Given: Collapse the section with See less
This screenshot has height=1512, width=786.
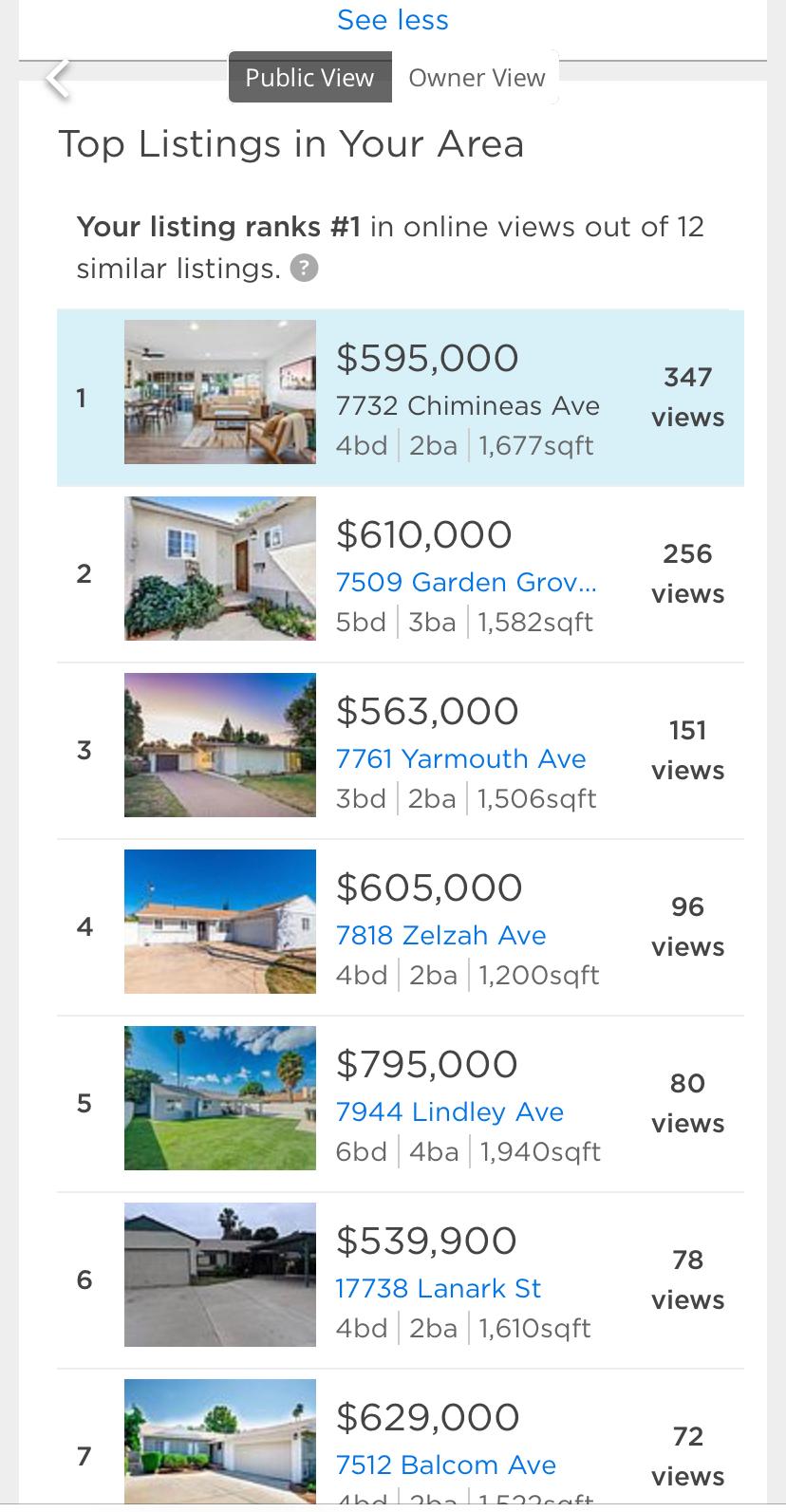Looking at the screenshot, I should click(392, 20).
